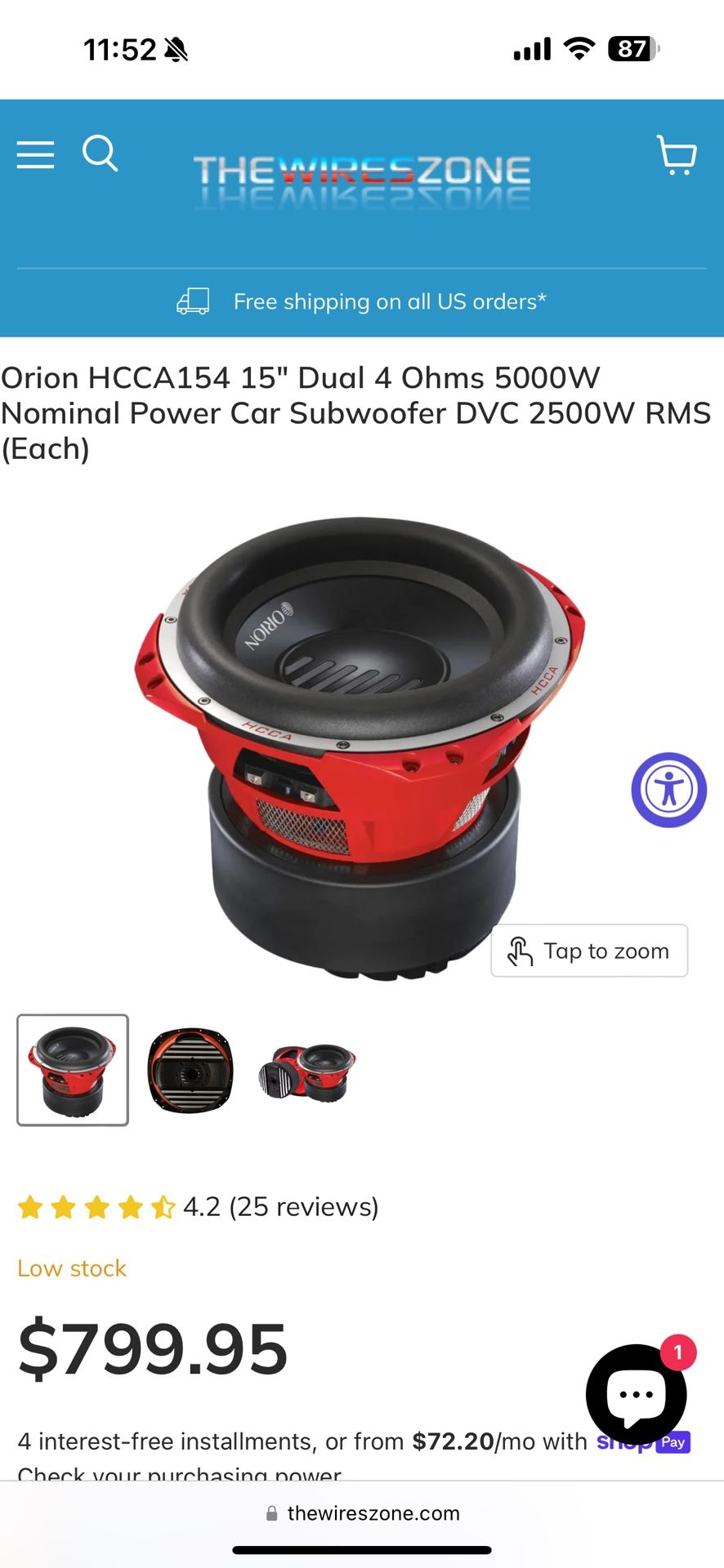Open accessibility options widget
Screen dimensions: 724x1568
click(x=669, y=790)
